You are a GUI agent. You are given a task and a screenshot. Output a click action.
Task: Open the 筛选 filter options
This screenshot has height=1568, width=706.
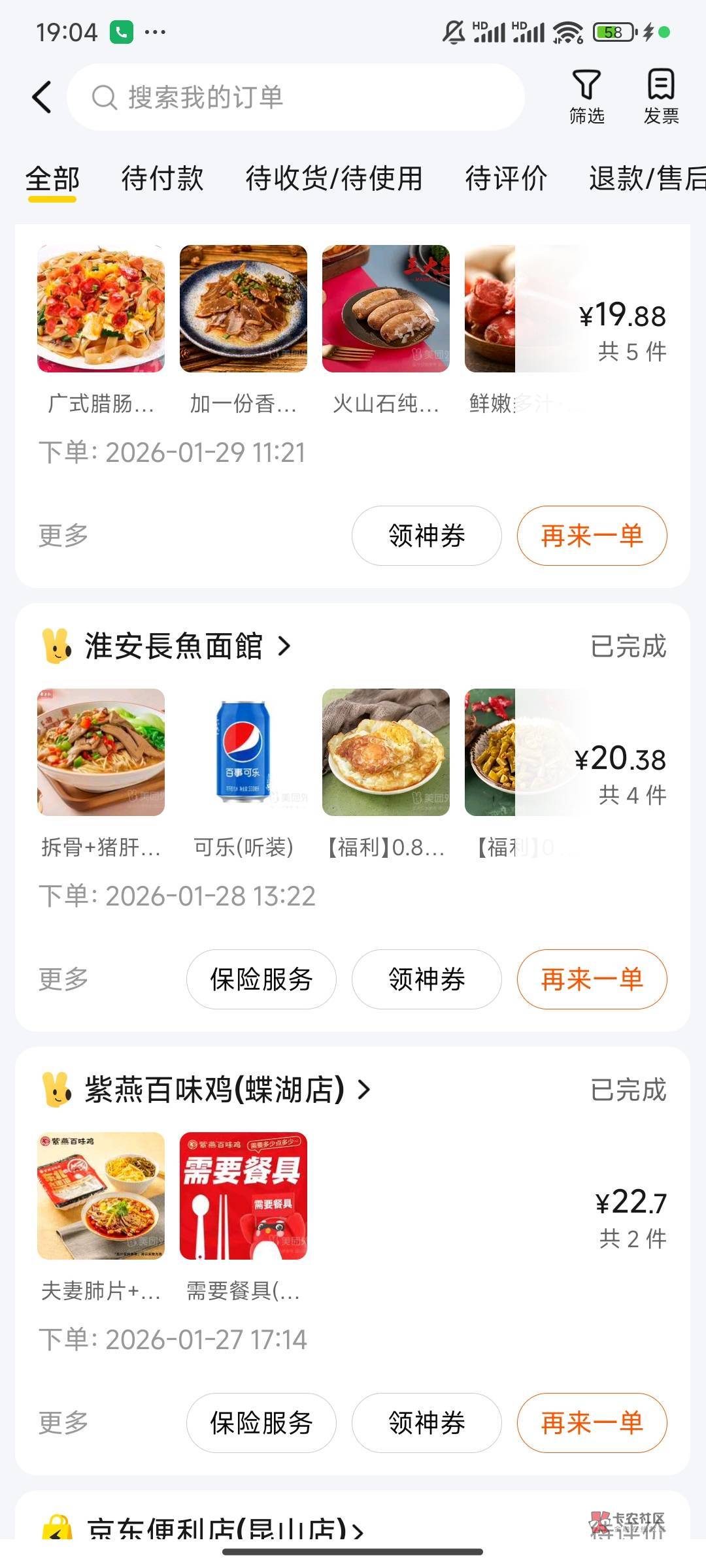pos(586,97)
